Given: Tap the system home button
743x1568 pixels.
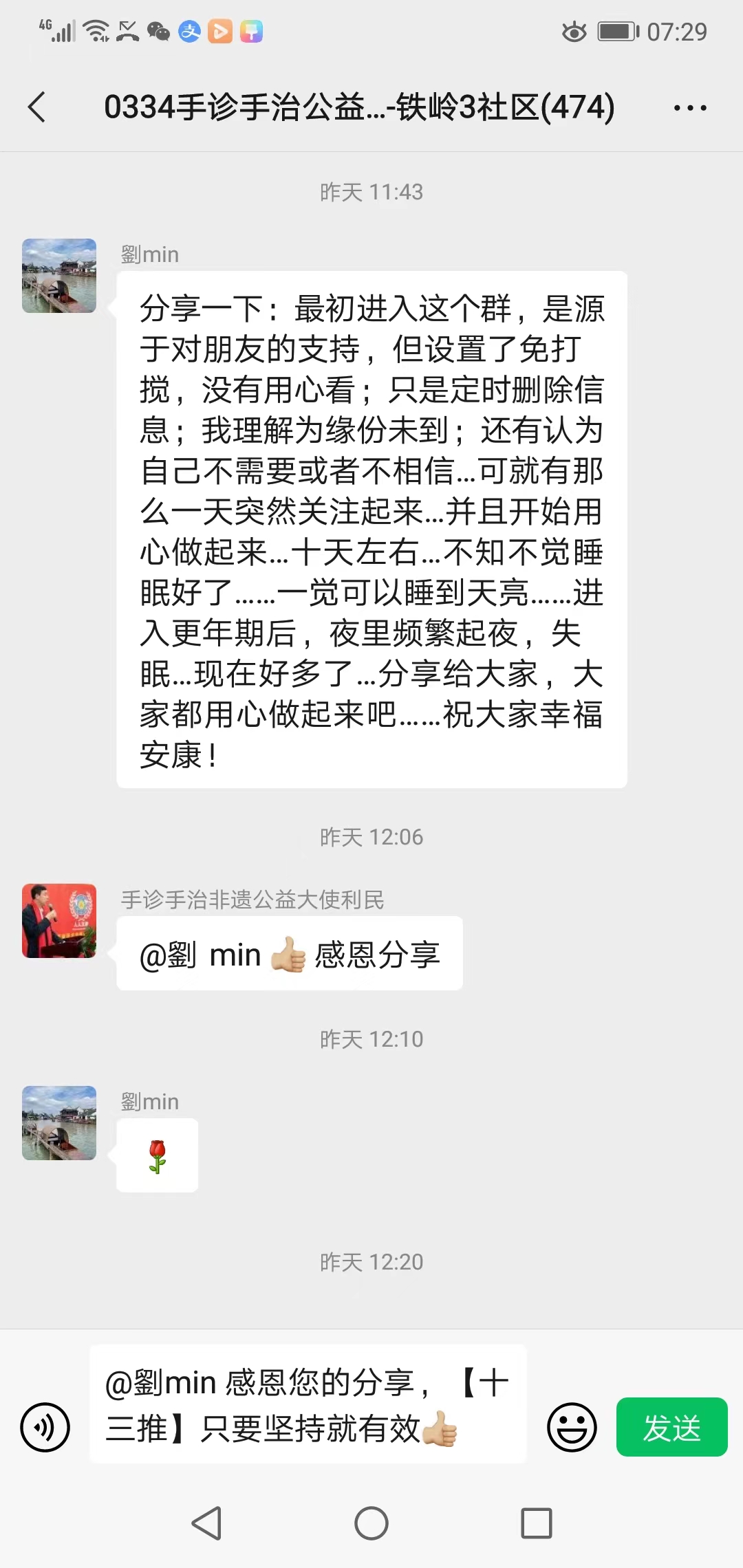Looking at the screenshot, I should click(x=371, y=1523).
